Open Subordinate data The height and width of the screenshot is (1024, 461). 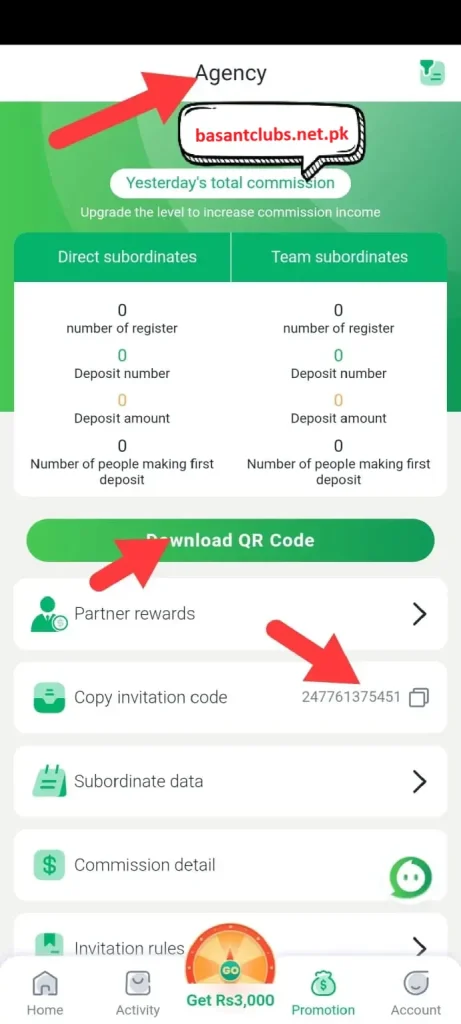(x=230, y=781)
